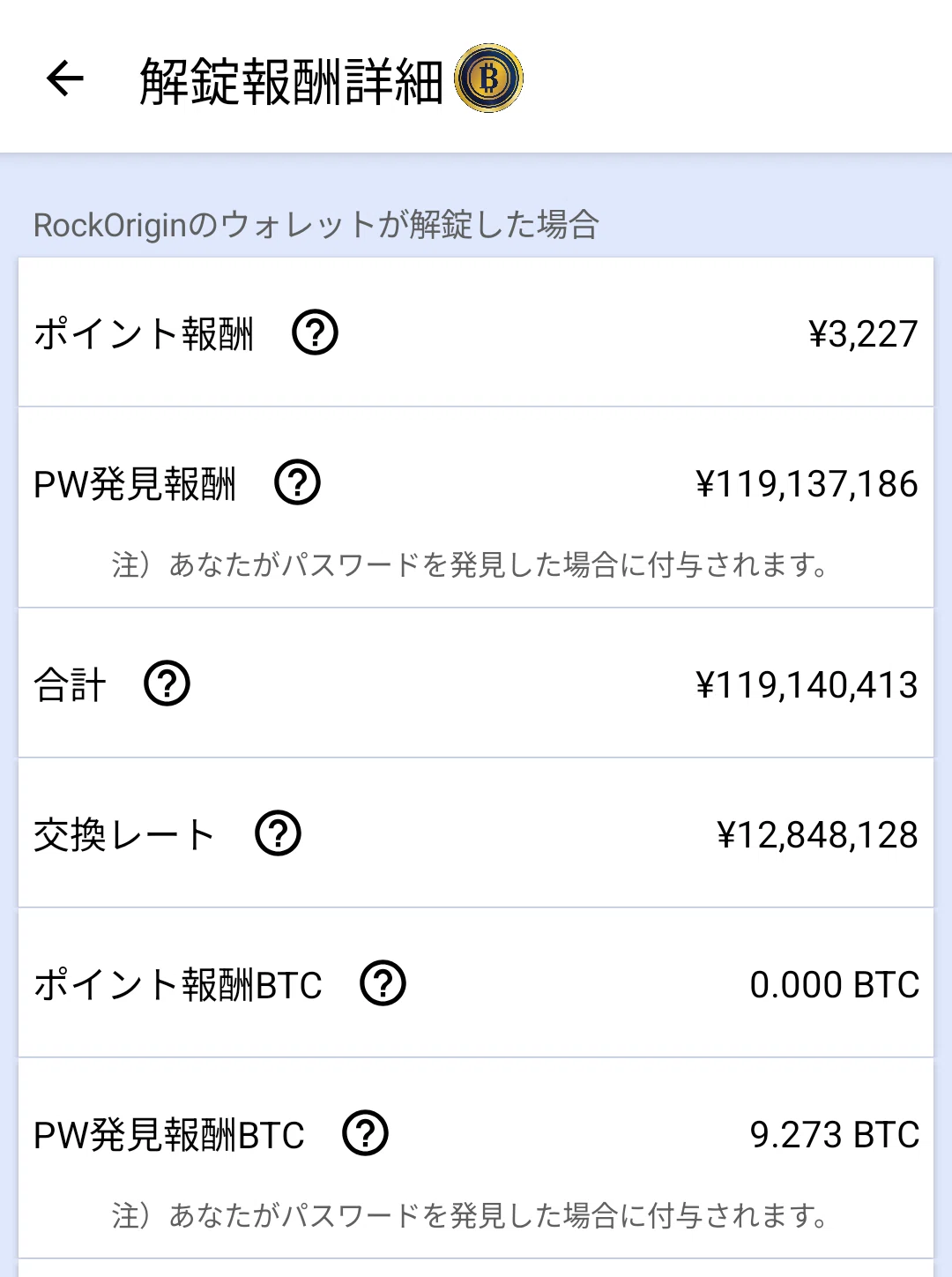
Task: Show the explanation for 合計
Action: (167, 683)
